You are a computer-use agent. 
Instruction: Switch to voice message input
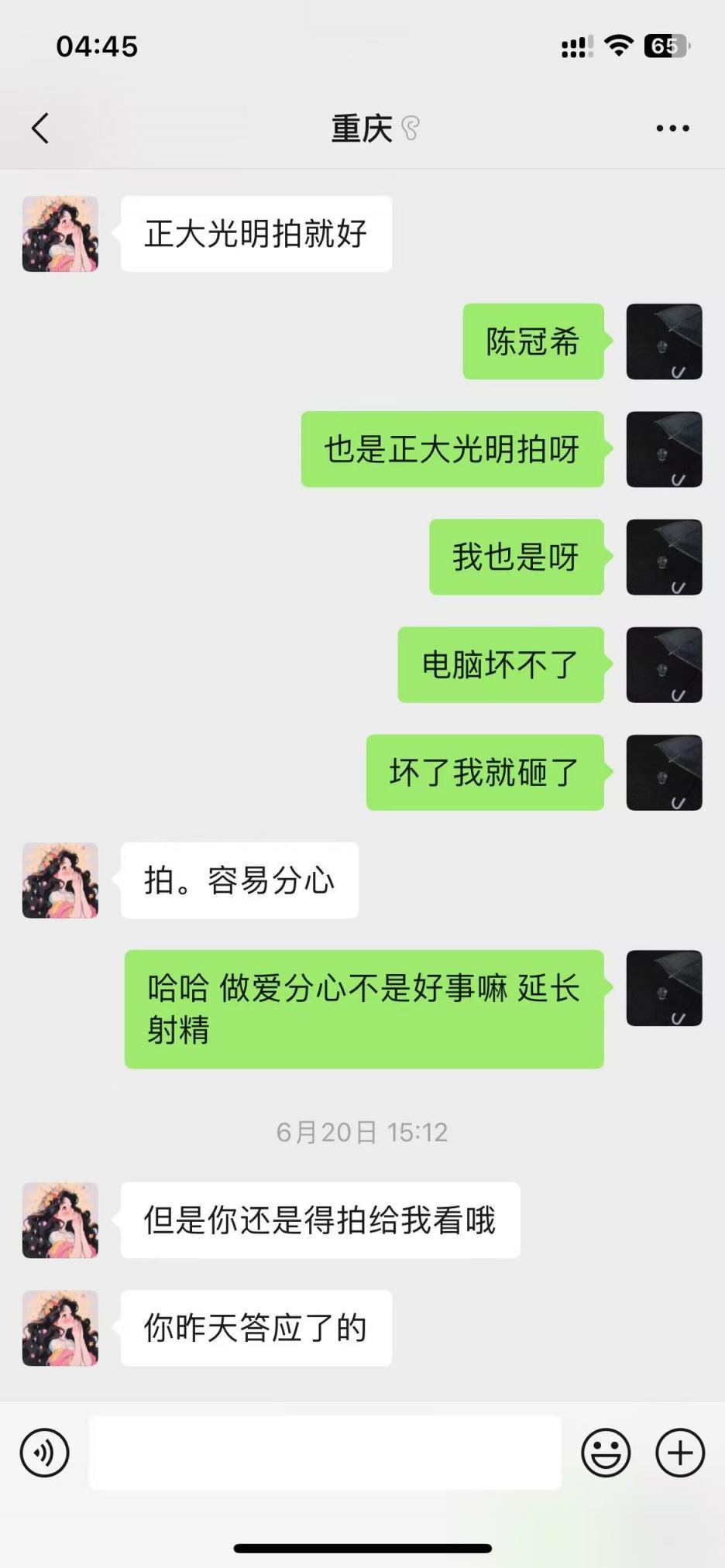point(45,1453)
